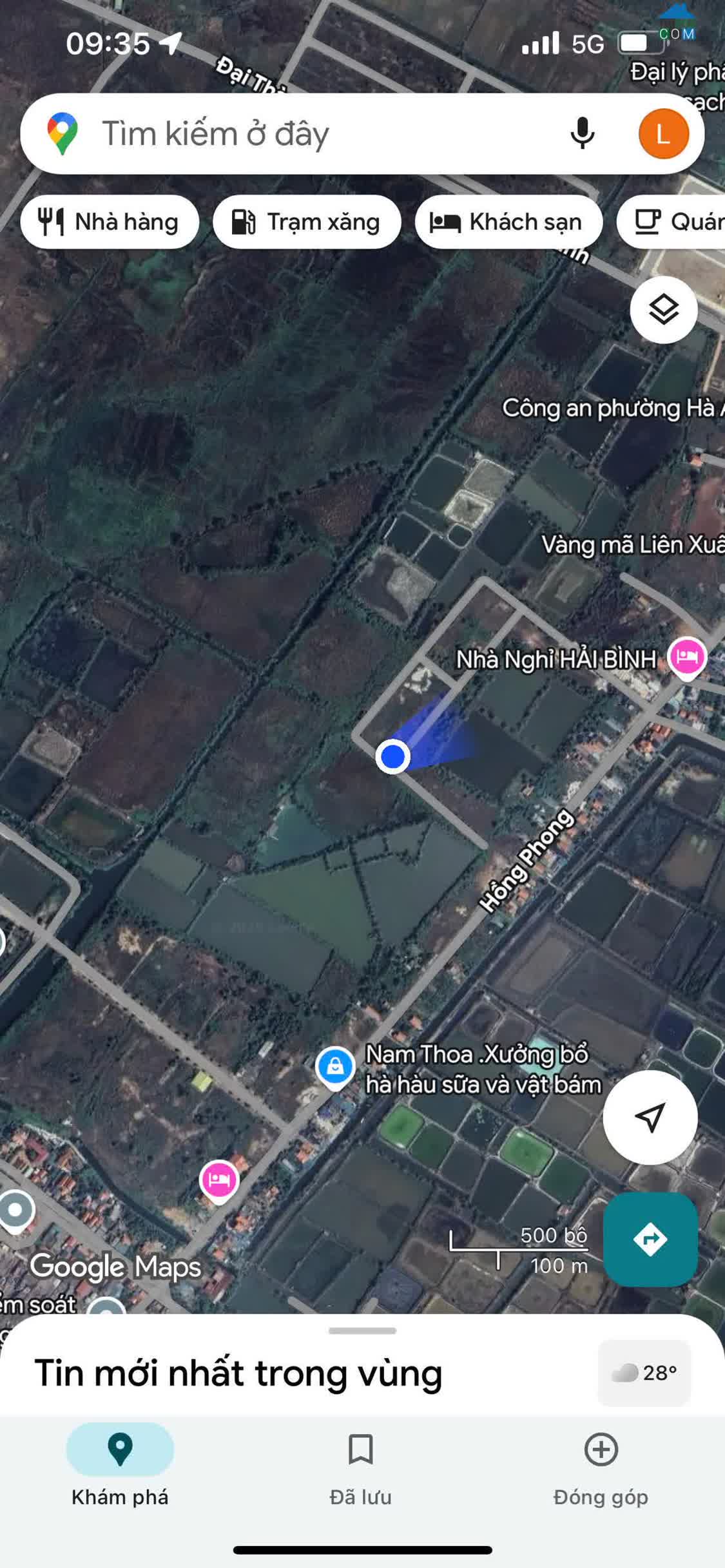Show Khách sạn nearby
The width and height of the screenshot is (725, 1568).
point(508,222)
